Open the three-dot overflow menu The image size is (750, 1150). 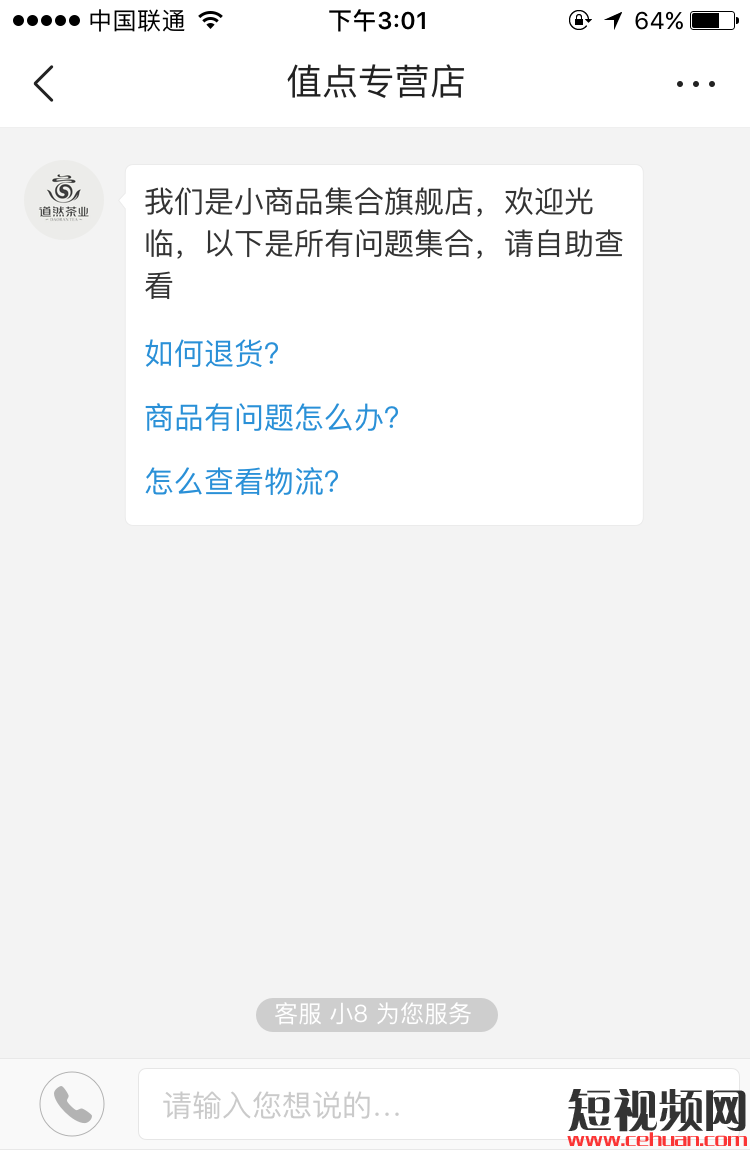tap(695, 84)
